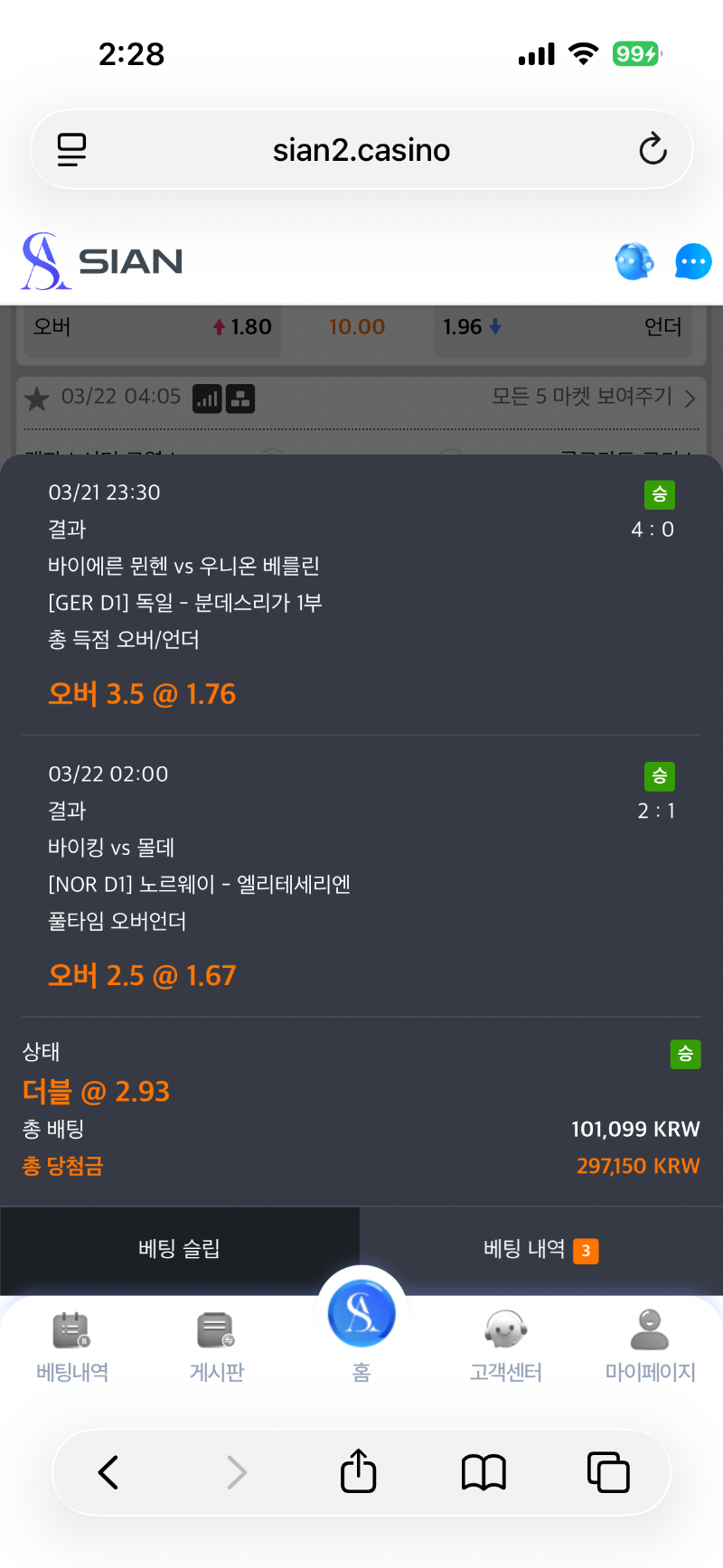Share this page
Image resolution: width=723 pixels, height=1568 pixels.
pos(358,1470)
